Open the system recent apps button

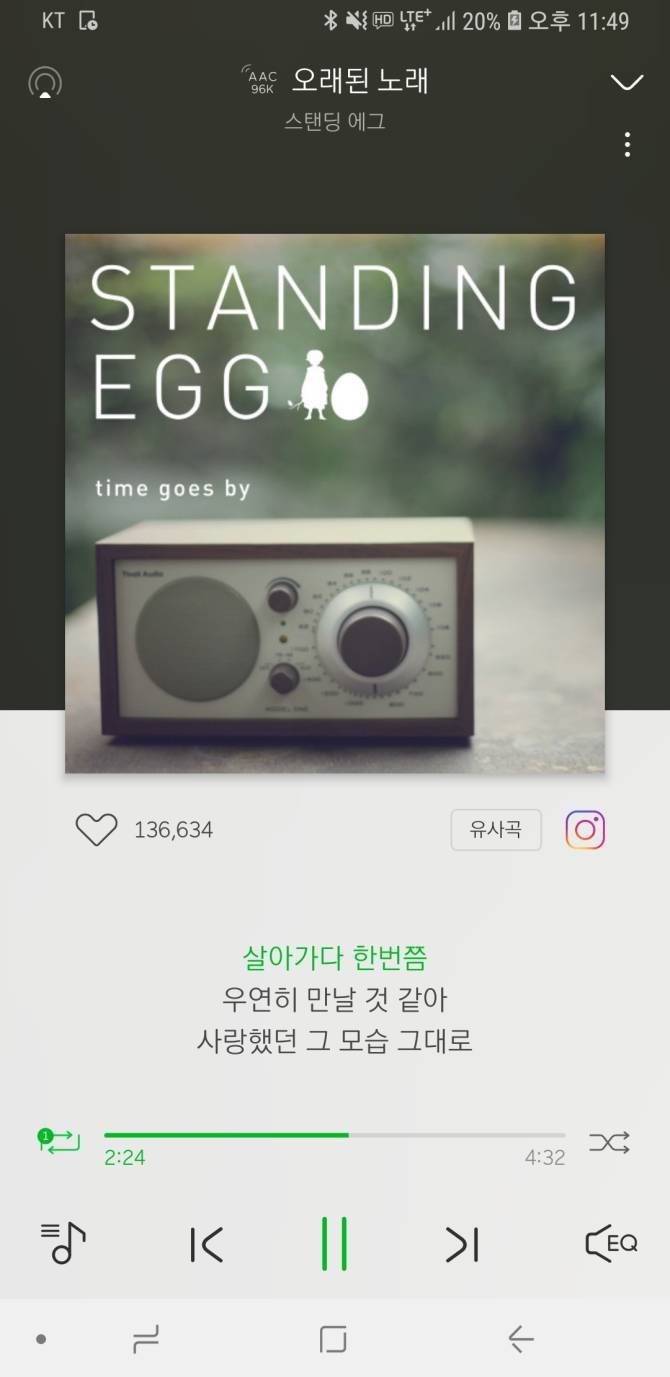point(147,1339)
